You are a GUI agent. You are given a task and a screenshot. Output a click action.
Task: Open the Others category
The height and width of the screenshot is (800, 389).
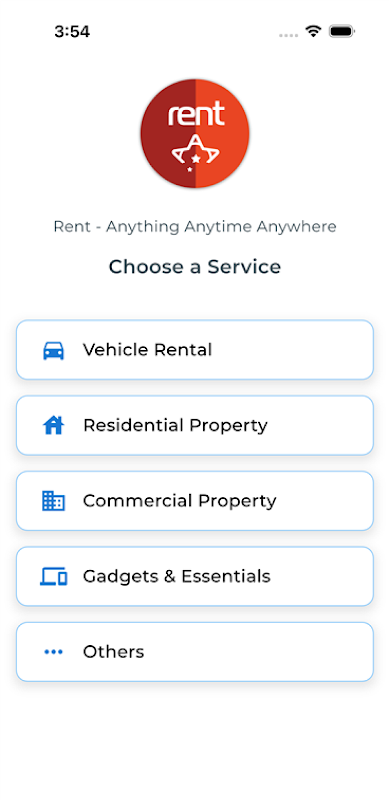coord(194,652)
